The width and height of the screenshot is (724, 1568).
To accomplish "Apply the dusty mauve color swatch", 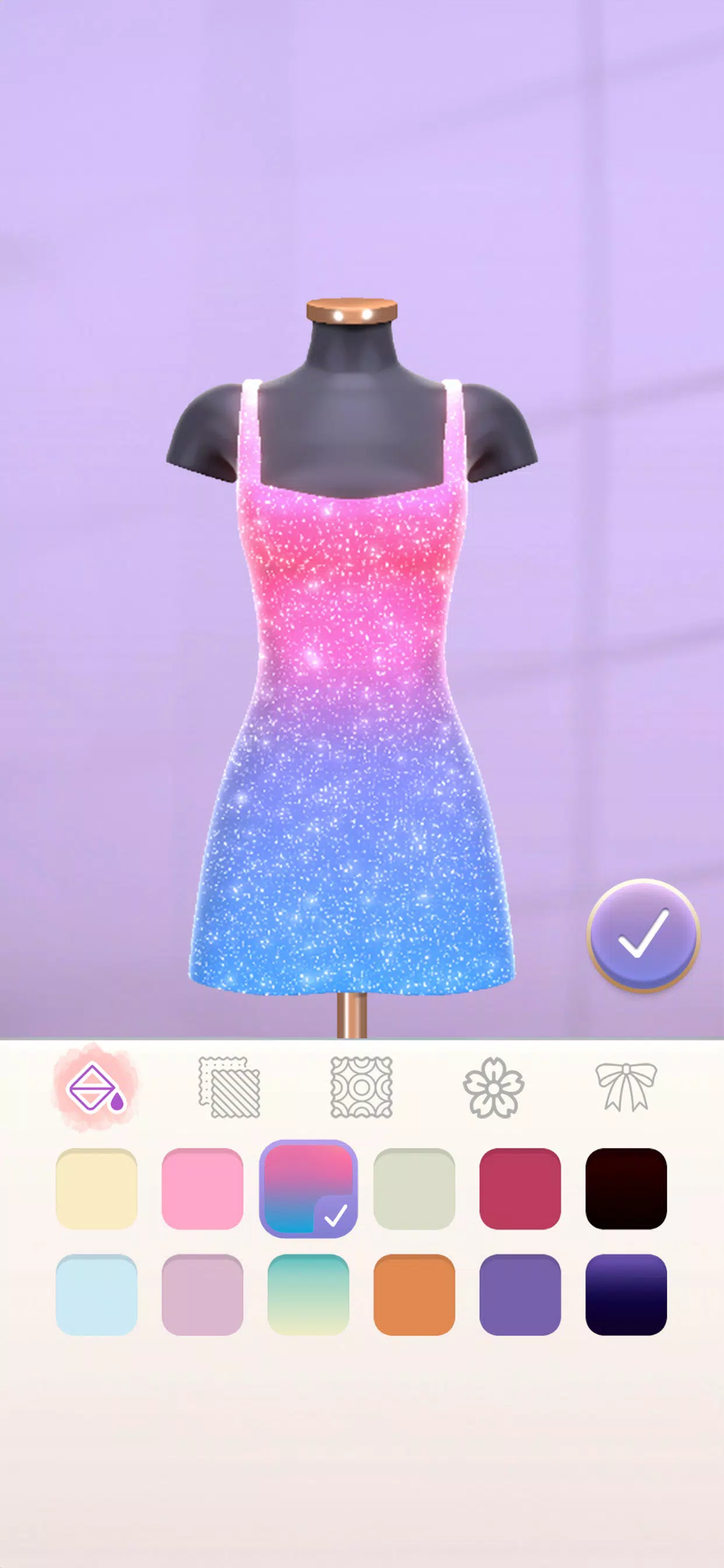I will click(x=202, y=1294).
